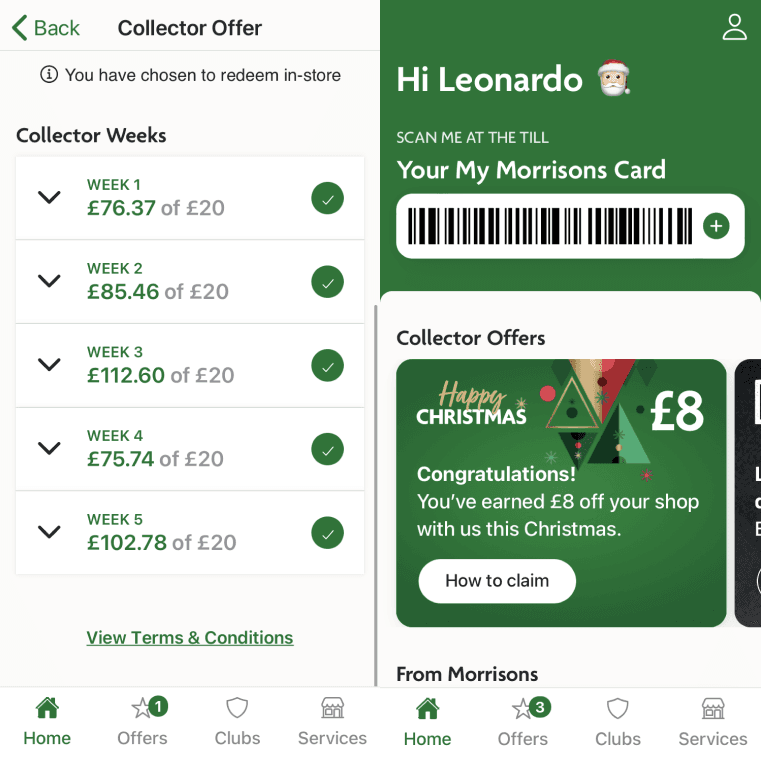Tap the How to claim button
Image resolution: width=761 pixels, height=764 pixels.
497,581
